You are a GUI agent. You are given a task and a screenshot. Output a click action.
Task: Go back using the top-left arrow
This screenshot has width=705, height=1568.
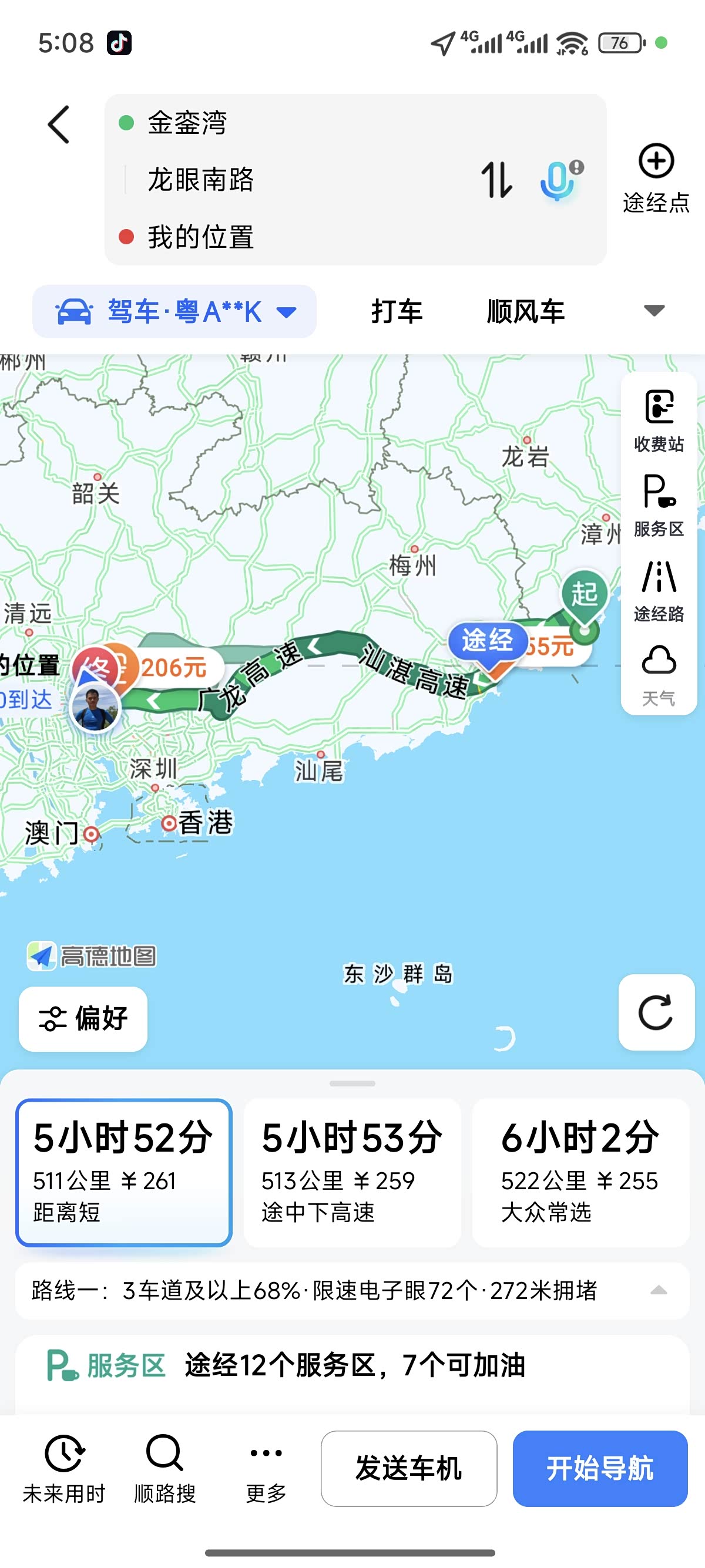[59, 125]
